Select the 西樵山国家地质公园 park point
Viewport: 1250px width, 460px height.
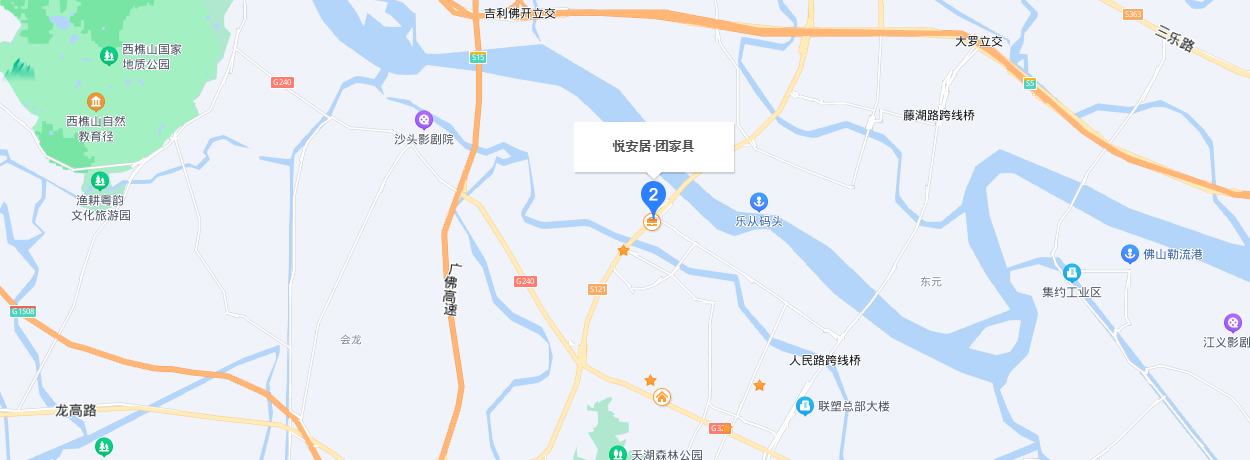pos(108,53)
